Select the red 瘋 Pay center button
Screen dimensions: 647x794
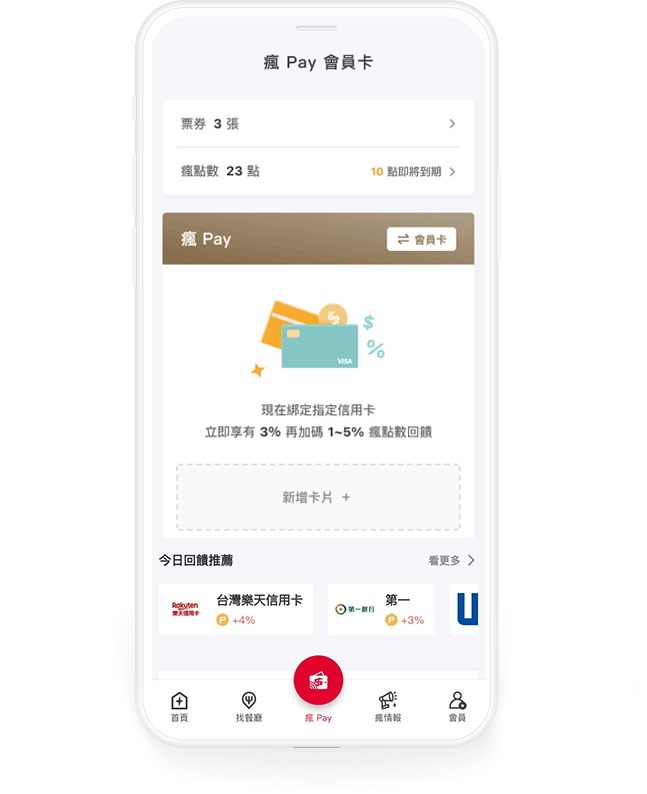[318, 682]
